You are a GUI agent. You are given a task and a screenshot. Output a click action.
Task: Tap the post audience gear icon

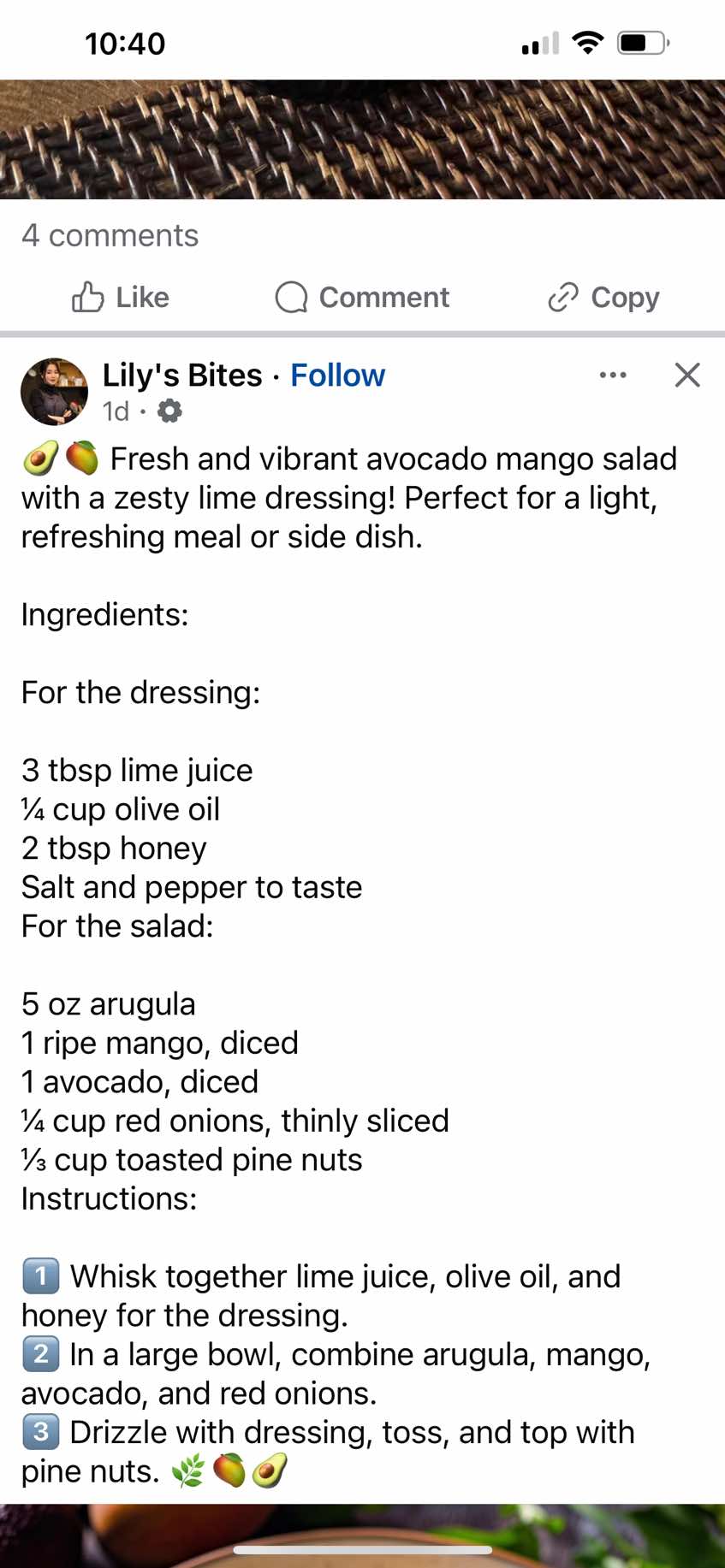169,411
